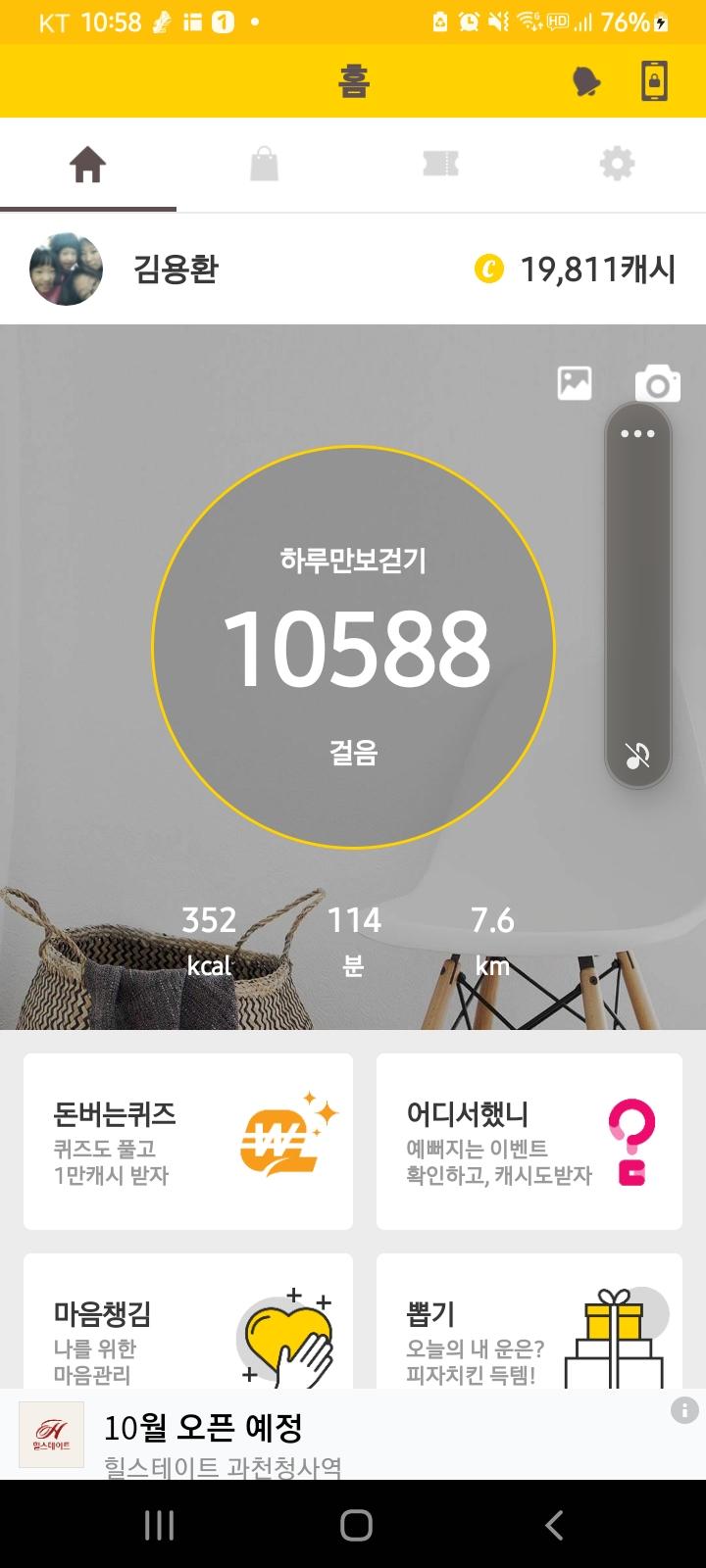Open the 뽑기 lucky draw card
Screen dimensions: 706x1568
click(x=529, y=1323)
